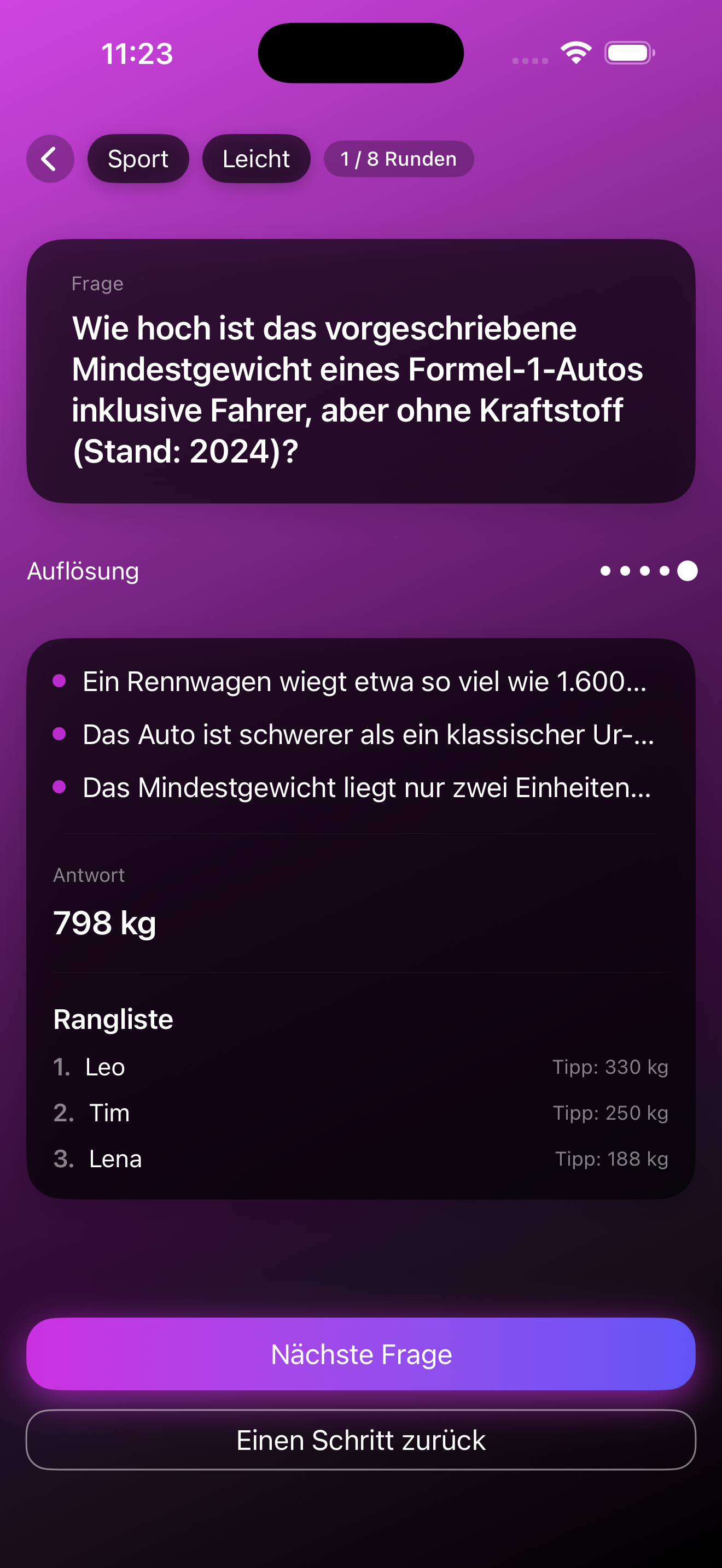Tap the back chevron arrow
The width and height of the screenshot is (722, 1568).
[50, 158]
